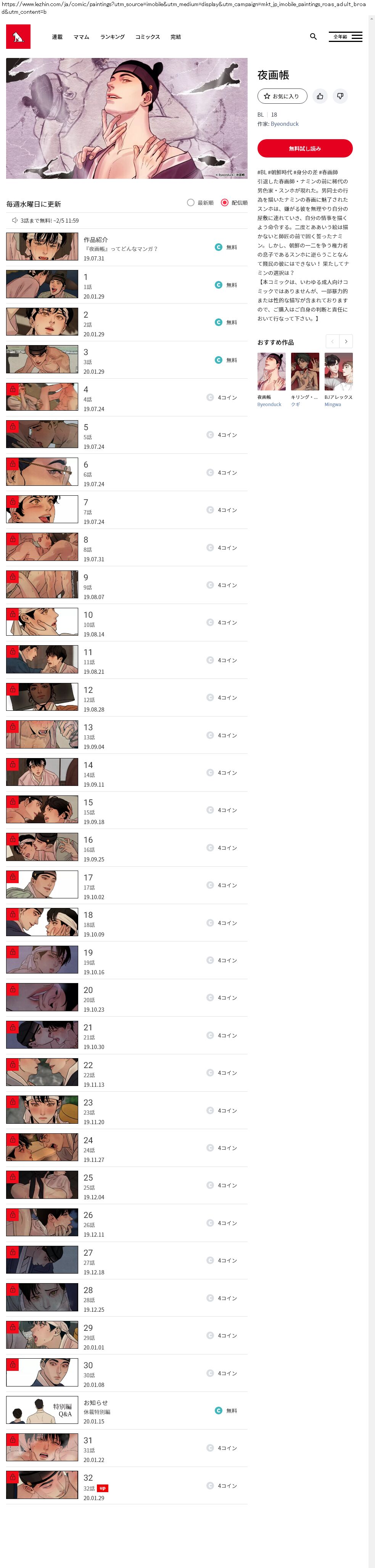Screen dimensions: 375x1568
Task: Start 無料試し読み
Action: point(304,148)
